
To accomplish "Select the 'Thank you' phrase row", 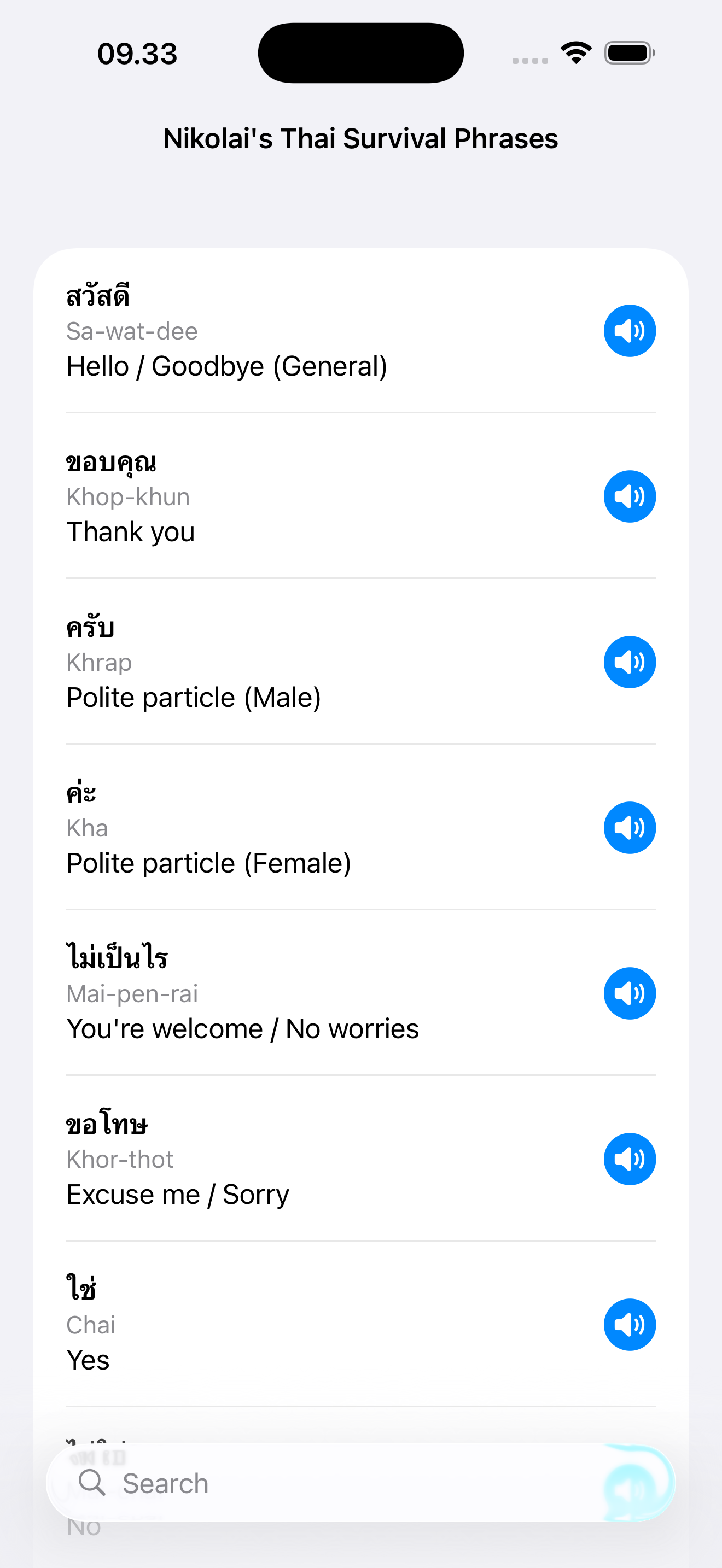I will pos(130,531).
